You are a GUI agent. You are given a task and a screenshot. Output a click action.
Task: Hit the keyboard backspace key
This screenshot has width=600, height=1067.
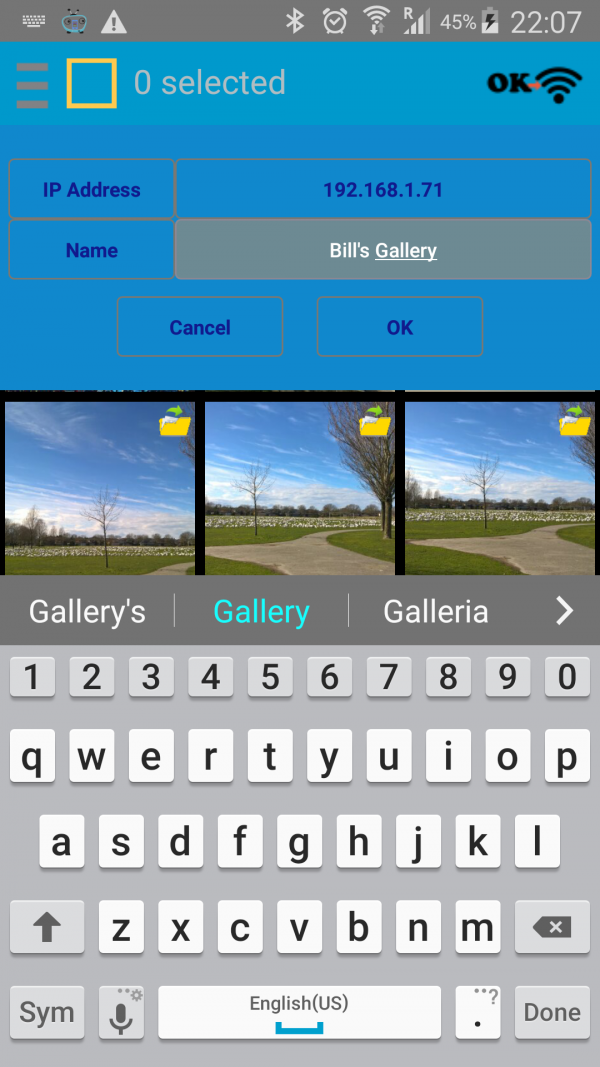click(x=551, y=928)
